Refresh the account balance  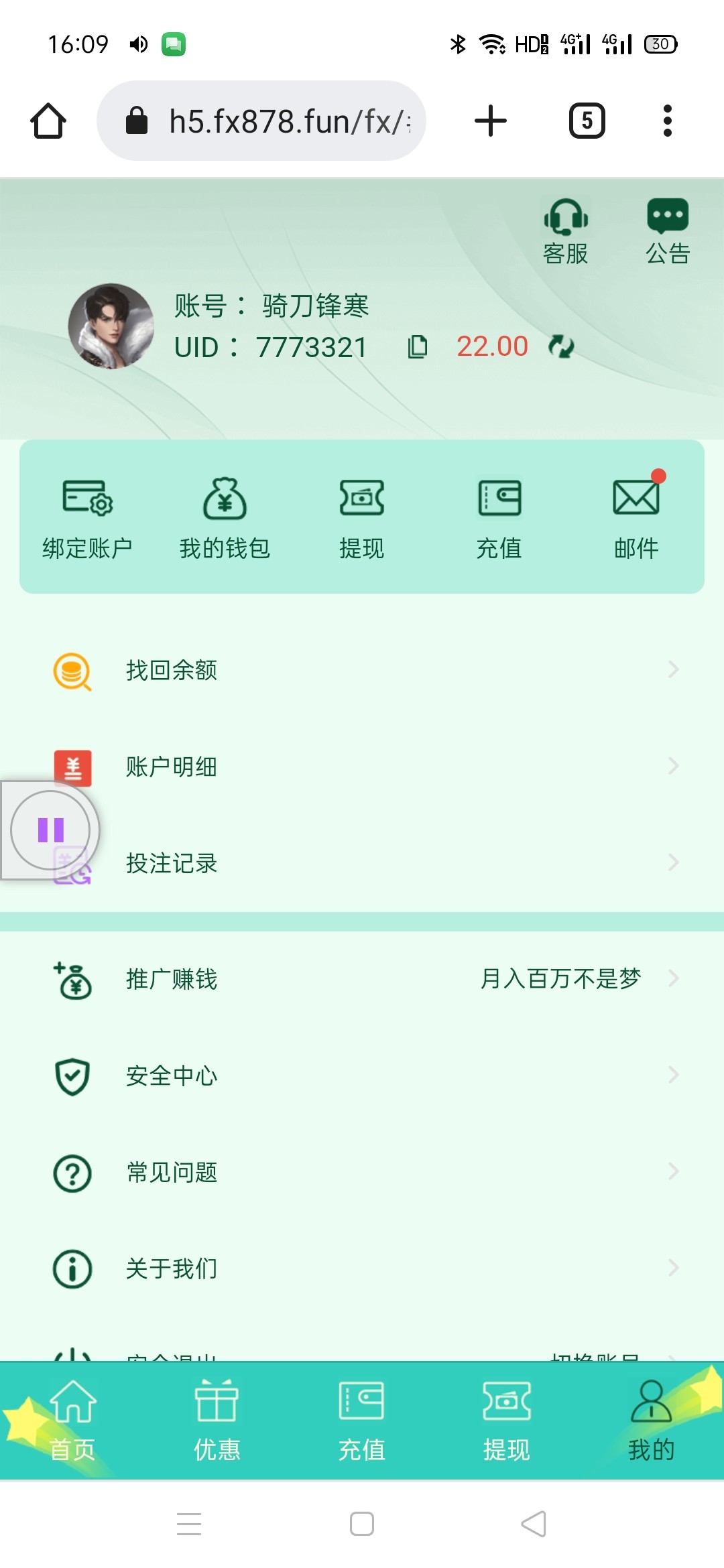pos(561,347)
